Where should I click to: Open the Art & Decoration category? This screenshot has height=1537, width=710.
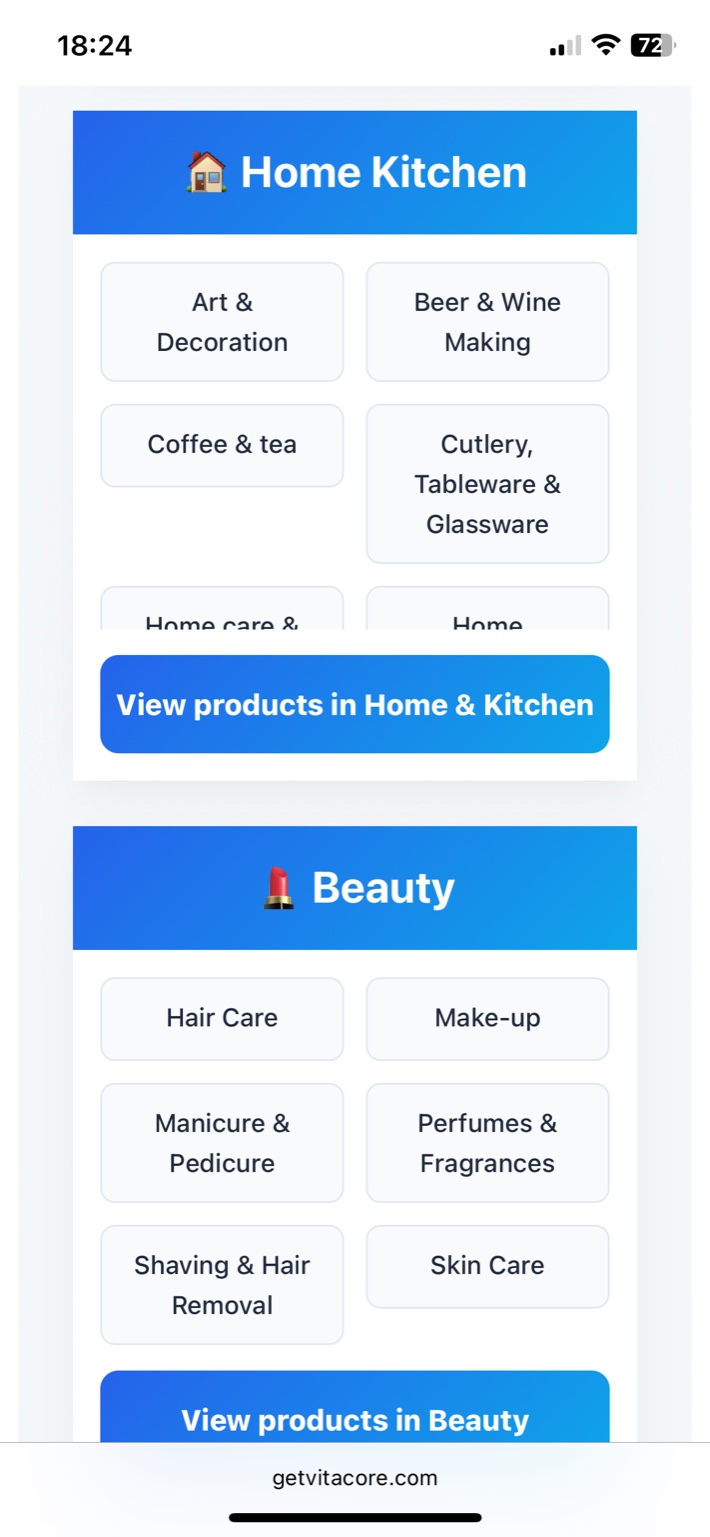[x=222, y=322]
